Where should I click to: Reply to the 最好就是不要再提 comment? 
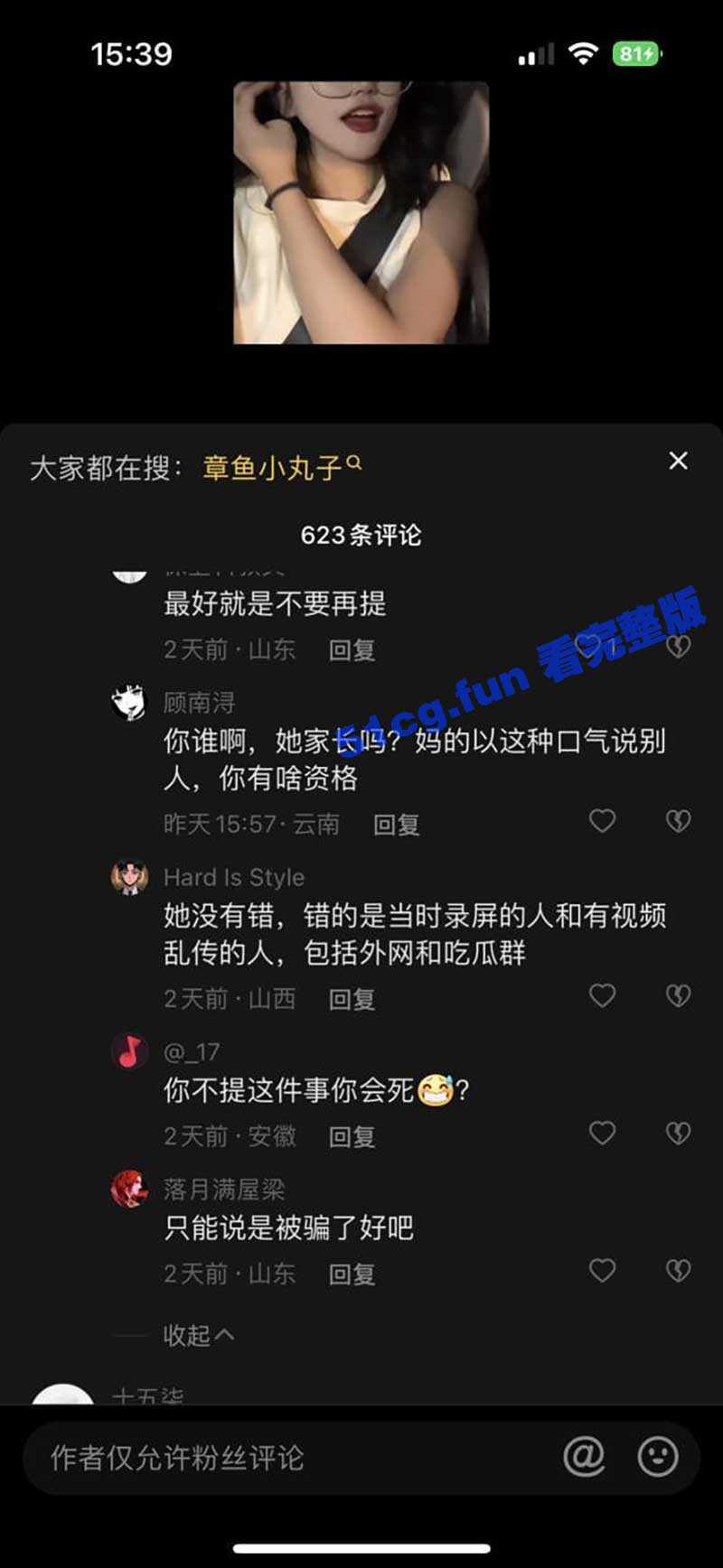[351, 650]
